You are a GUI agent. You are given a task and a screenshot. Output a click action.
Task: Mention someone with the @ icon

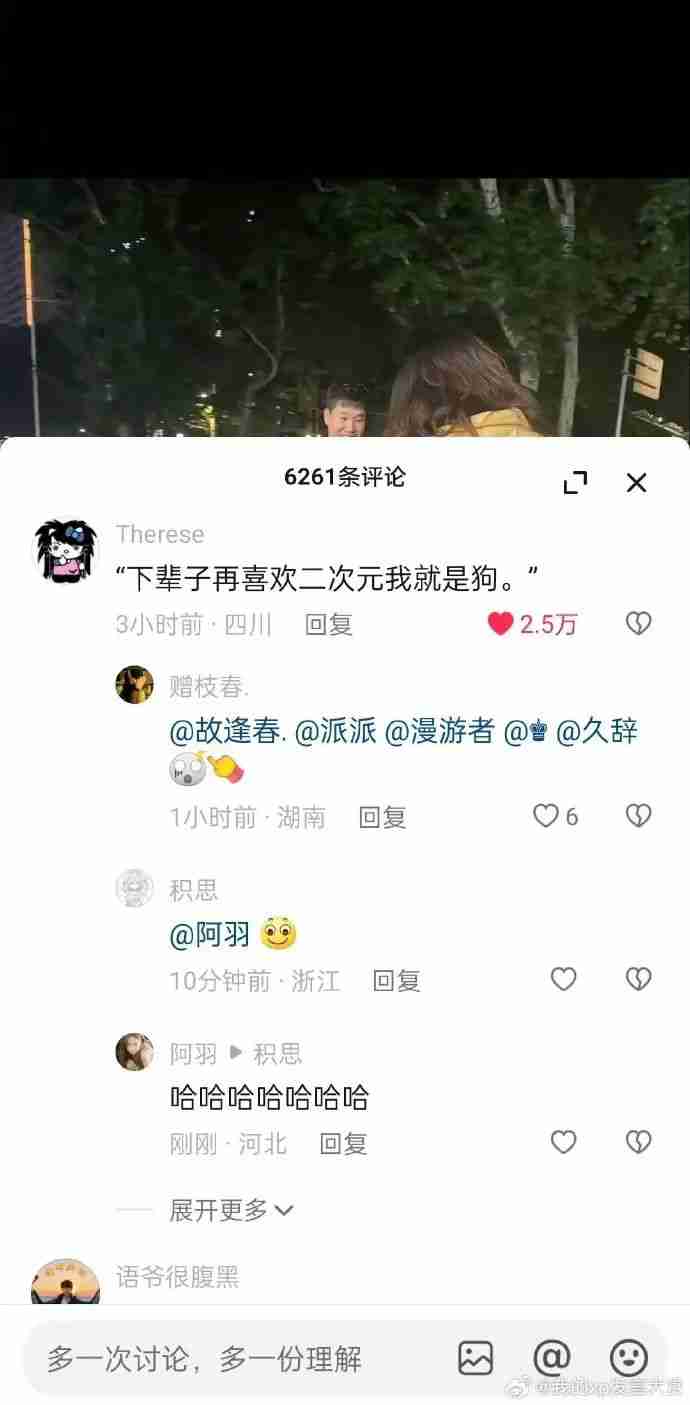tap(551, 1358)
